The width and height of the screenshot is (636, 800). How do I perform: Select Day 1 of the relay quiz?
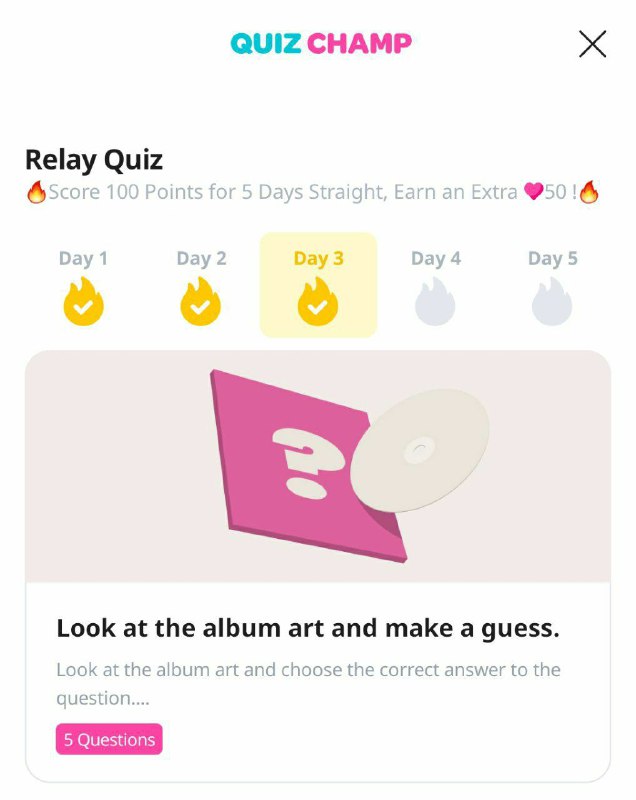83,286
